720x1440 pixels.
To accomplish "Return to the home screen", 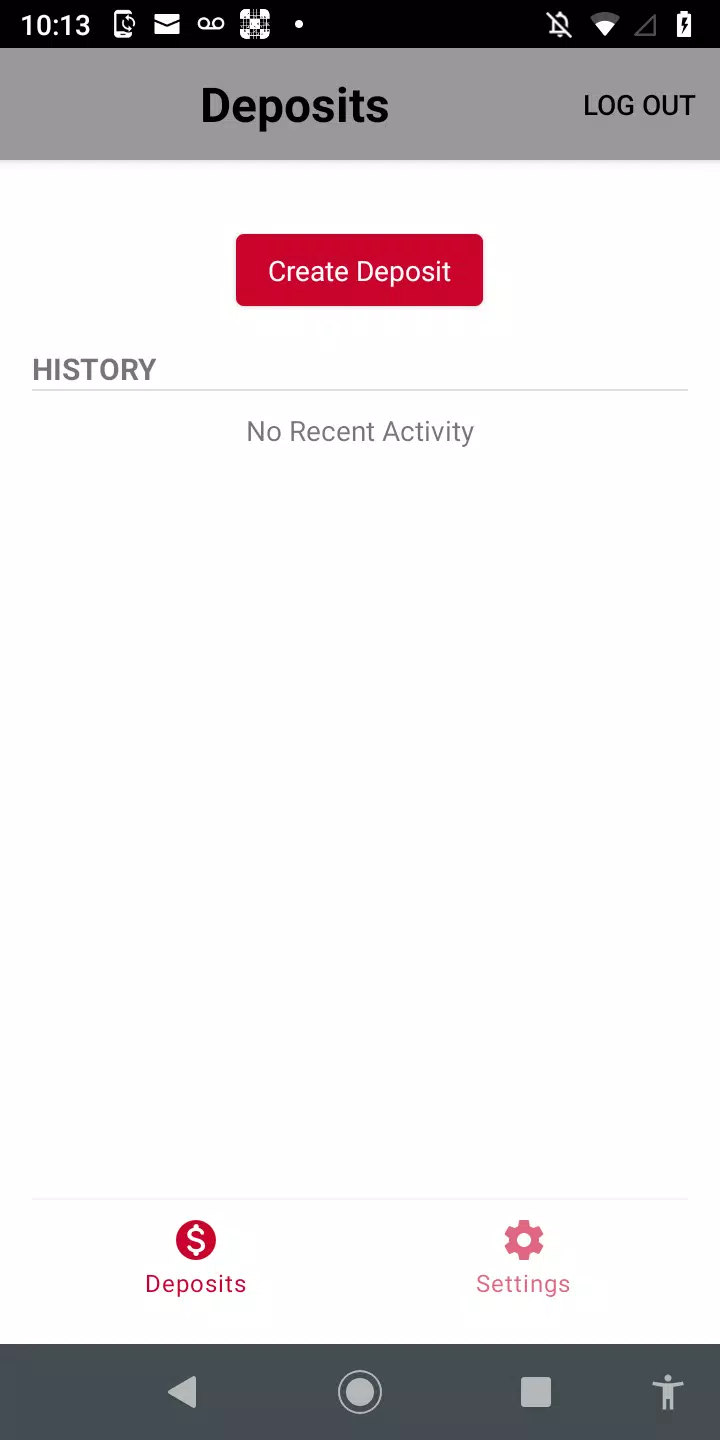I will point(360,1392).
